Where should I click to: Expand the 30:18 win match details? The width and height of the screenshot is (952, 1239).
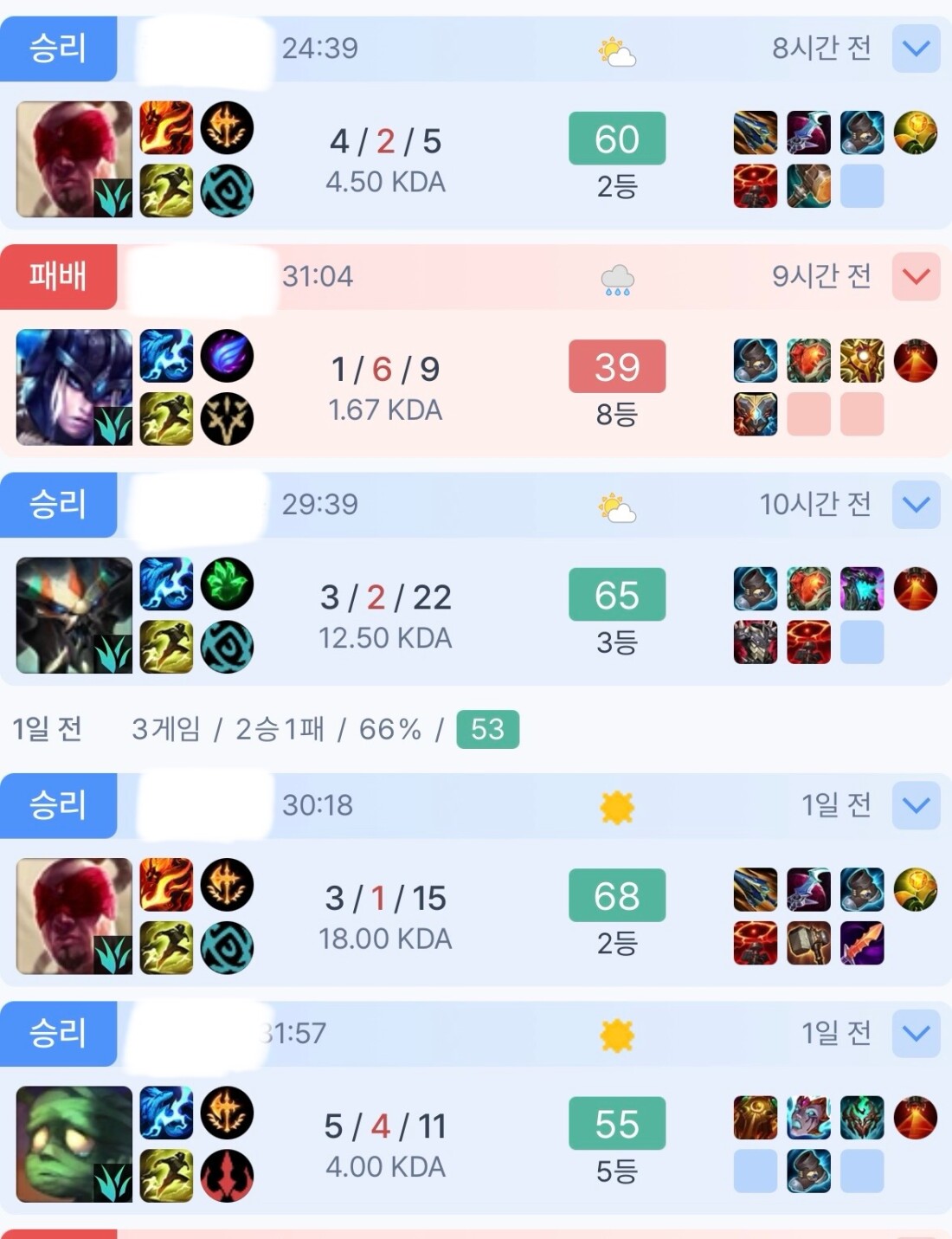(x=916, y=805)
